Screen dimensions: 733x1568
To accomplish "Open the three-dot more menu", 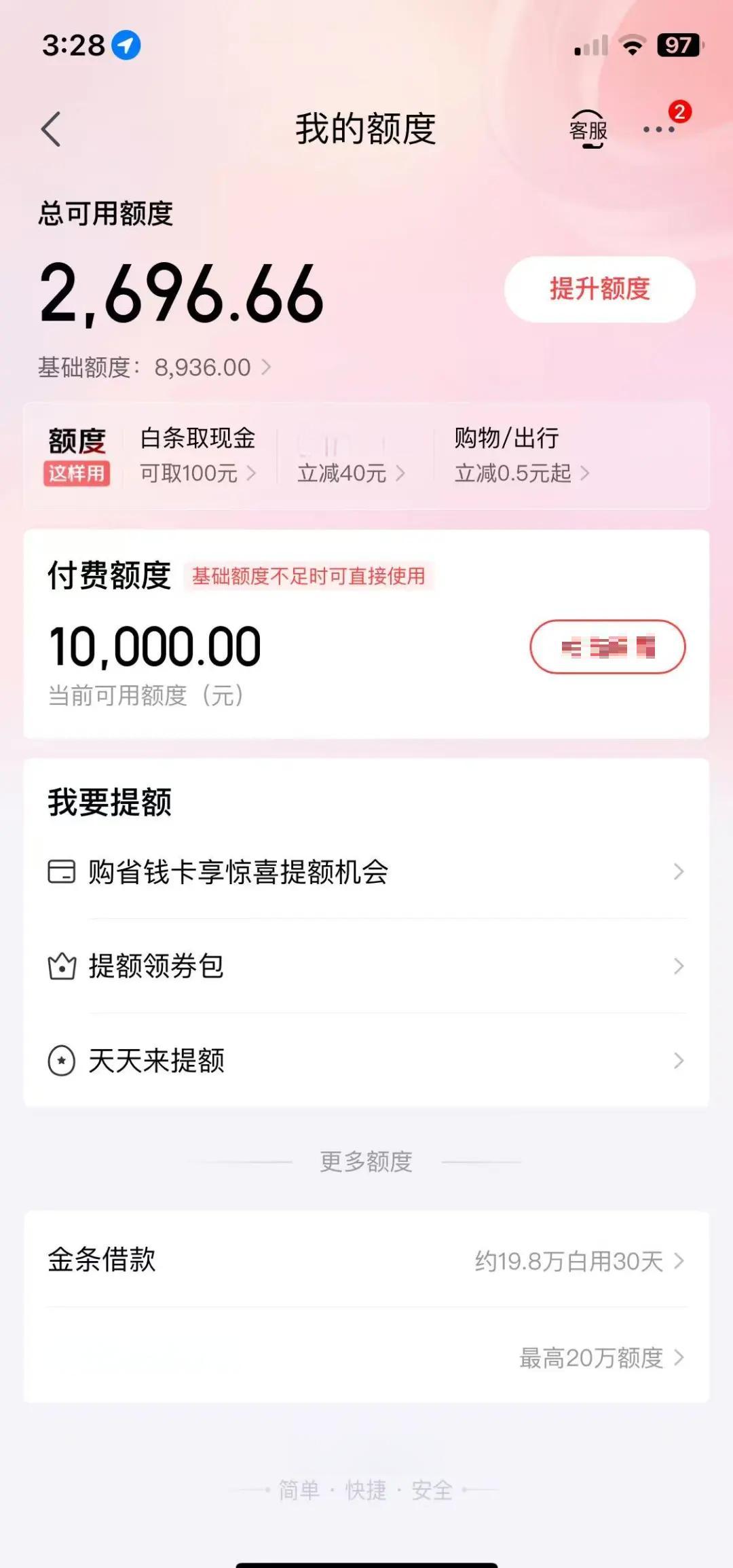I will (658, 129).
